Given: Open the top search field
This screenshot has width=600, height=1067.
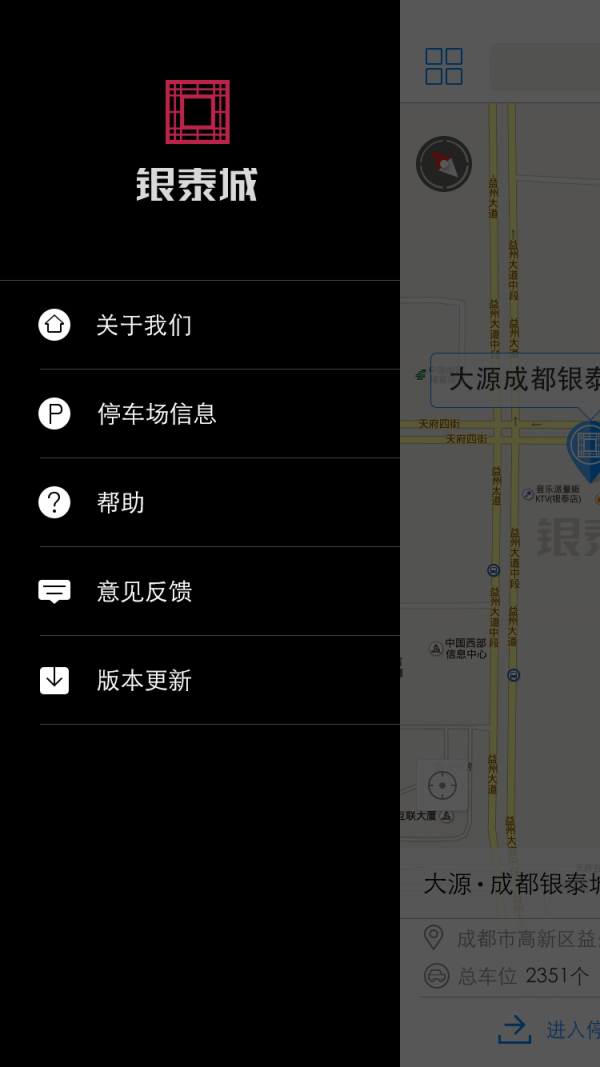Looking at the screenshot, I should [545, 67].
